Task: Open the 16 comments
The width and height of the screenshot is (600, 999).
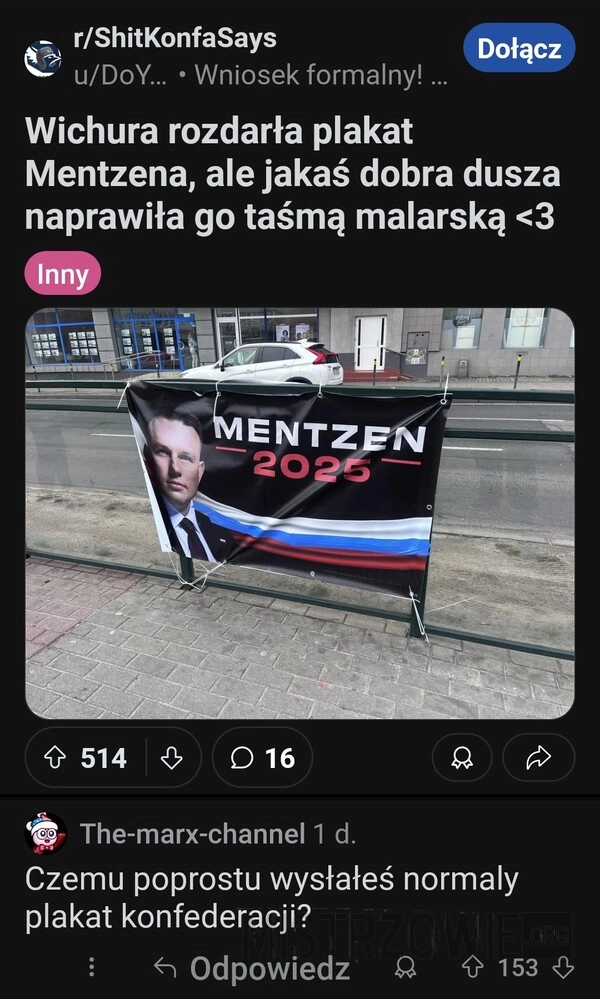Action: (x=262, y=758)
